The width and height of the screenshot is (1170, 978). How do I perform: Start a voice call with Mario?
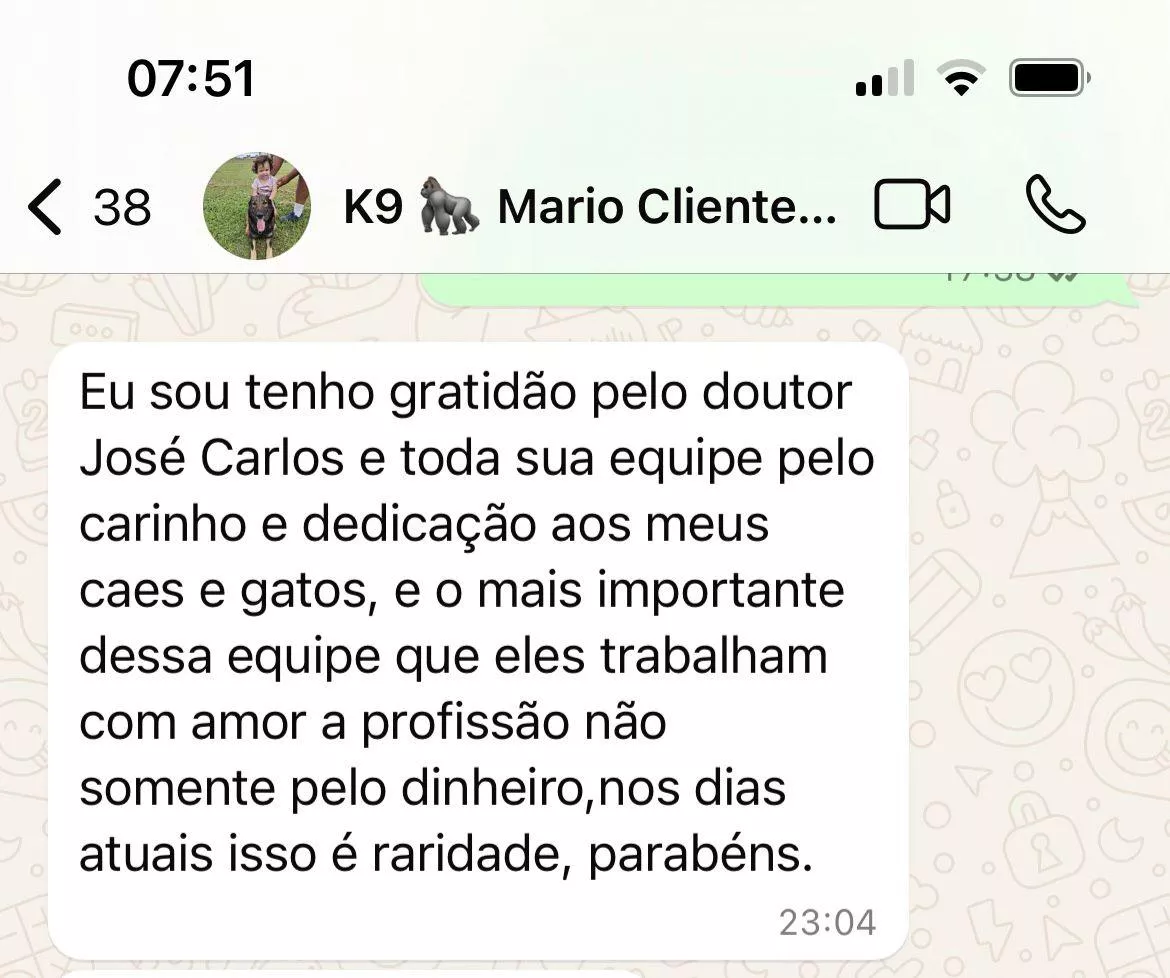click(x=1055, y=206)
